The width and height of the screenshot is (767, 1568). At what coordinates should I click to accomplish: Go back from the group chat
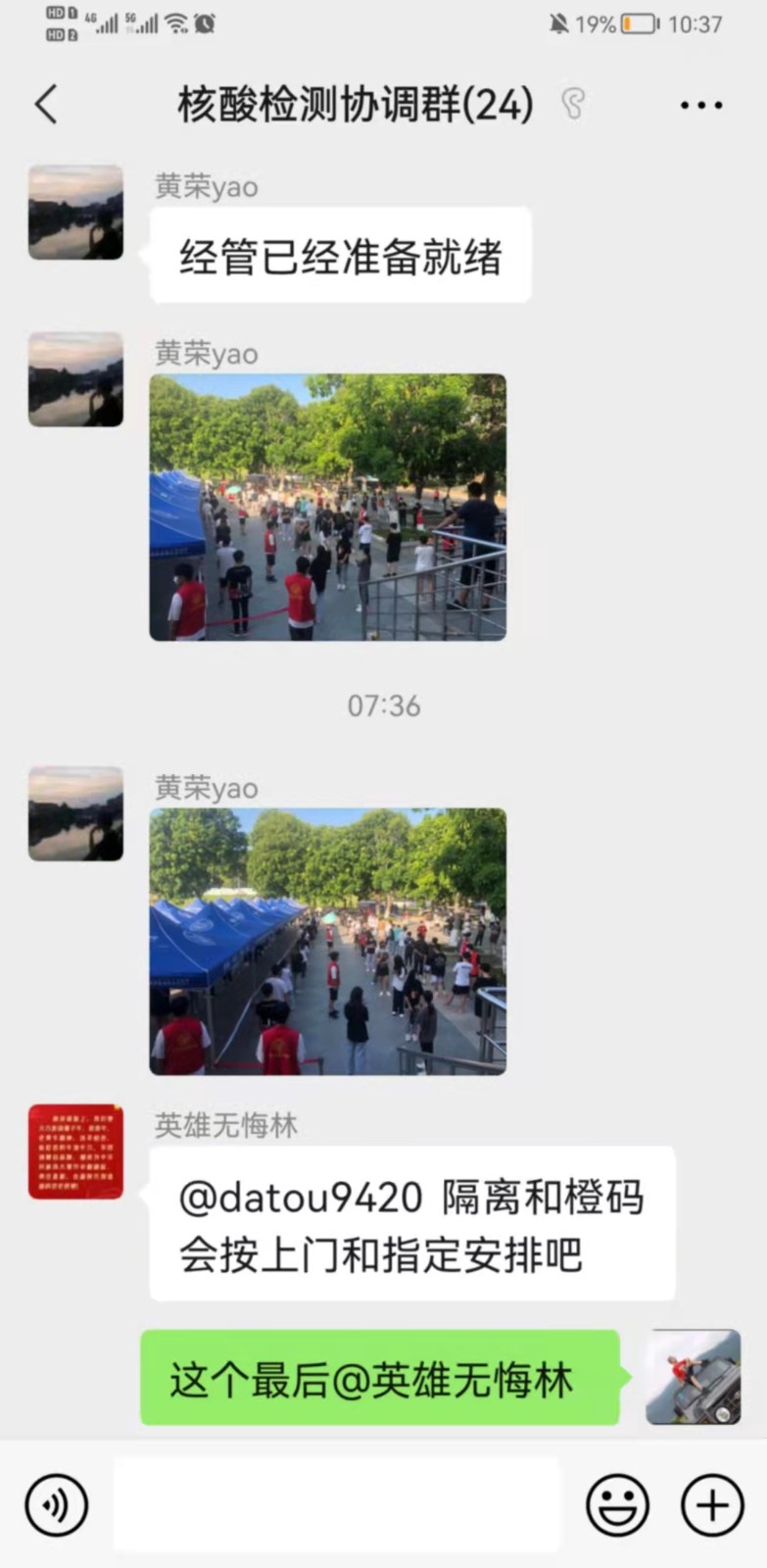click(x=46, y=104)
